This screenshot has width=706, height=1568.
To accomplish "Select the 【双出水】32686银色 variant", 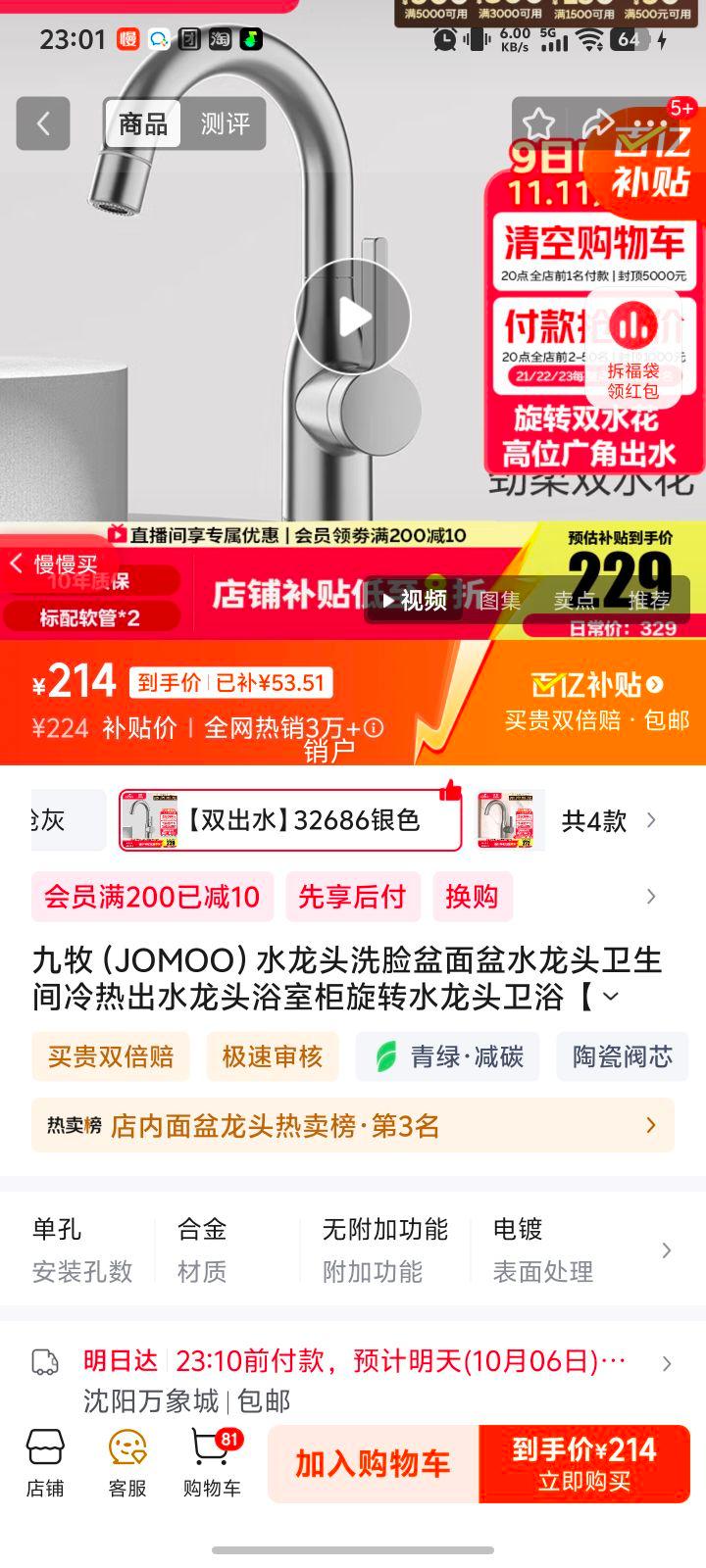I will coord(289,820).
